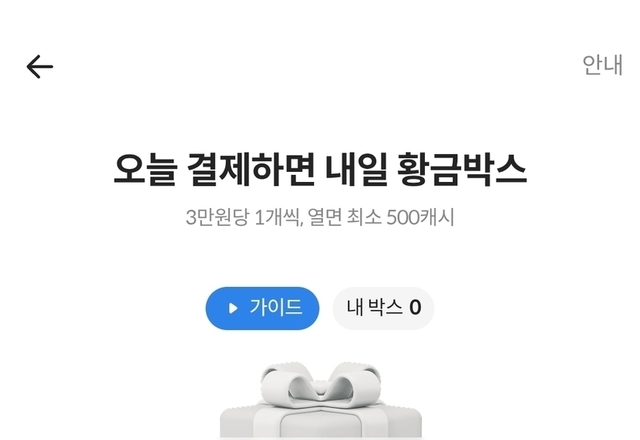The width and height of the screenshot is (640, 440).
Task: Go back using the arrow icon
Action: tap(39, 67)
